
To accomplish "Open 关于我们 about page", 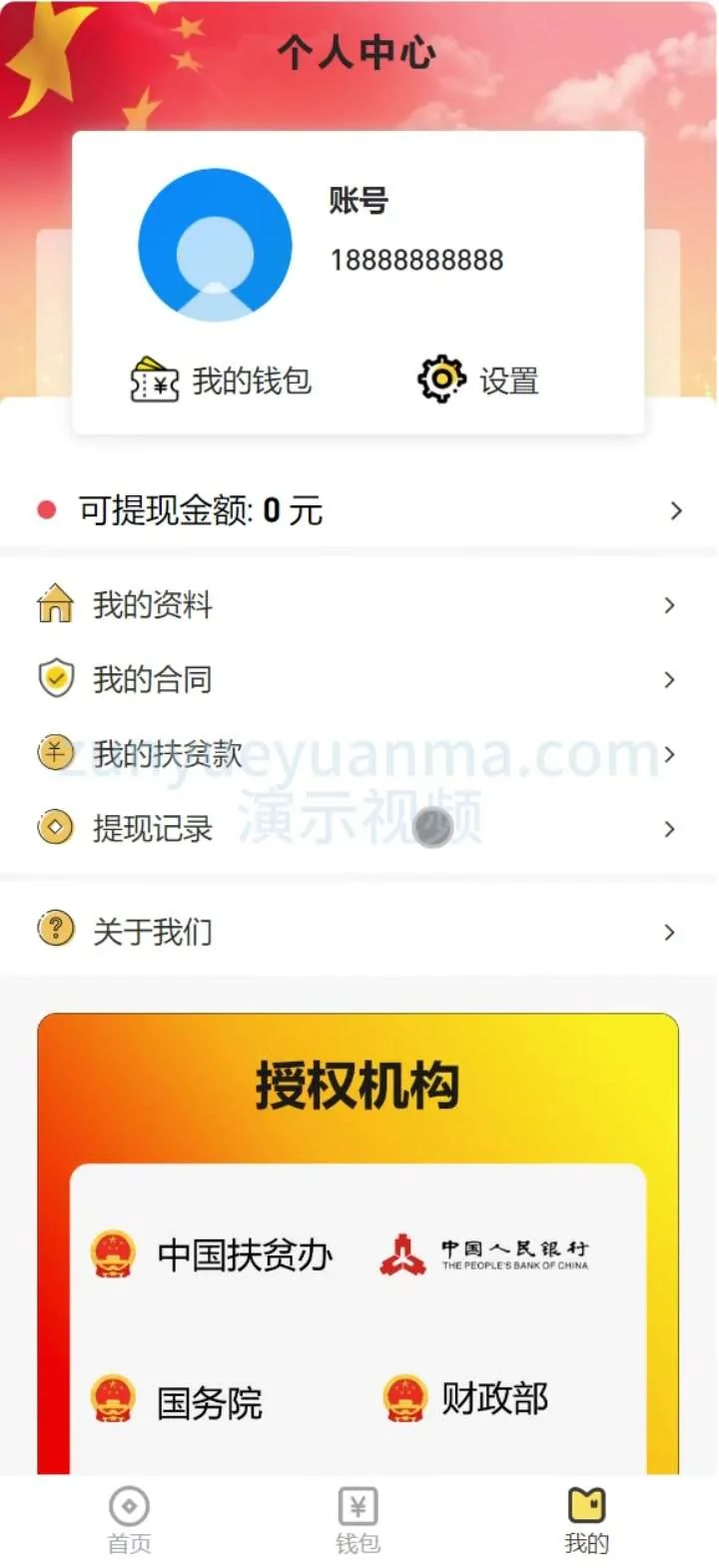I will point(358,931).
